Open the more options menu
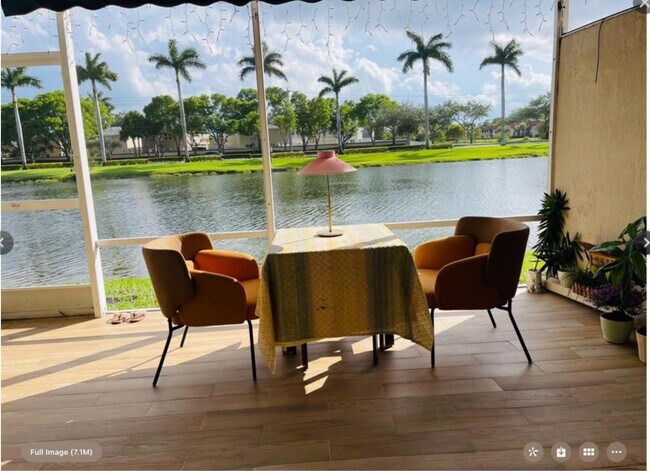Screen dimensions: 650x471 [616, 452]
